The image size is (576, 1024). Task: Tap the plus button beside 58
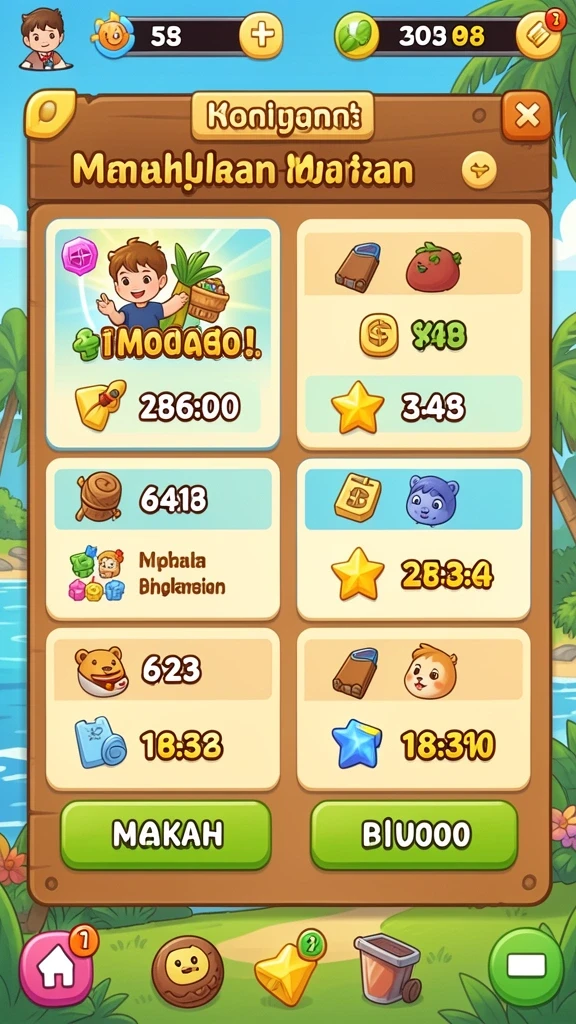[x=261, y=34]
